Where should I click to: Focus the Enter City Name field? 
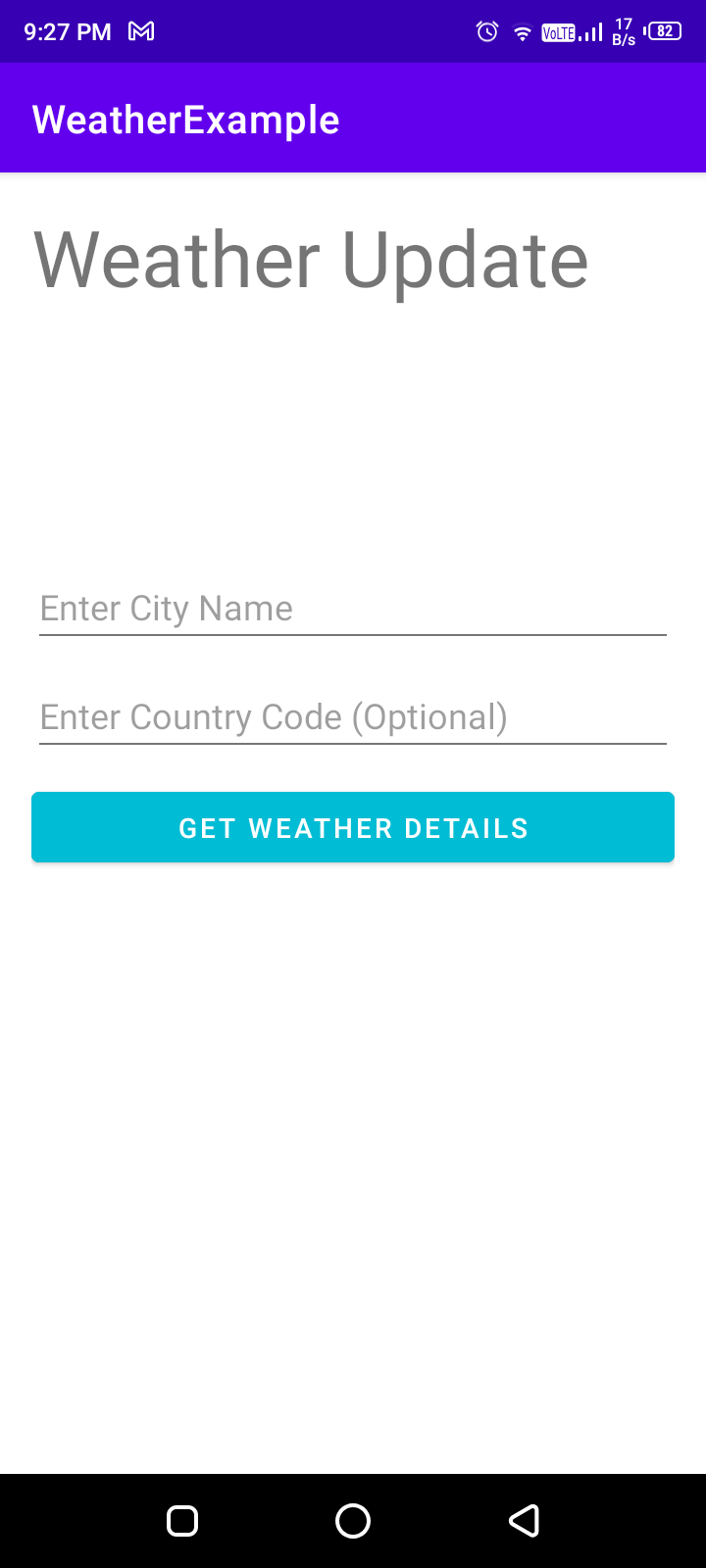point(353,609)
